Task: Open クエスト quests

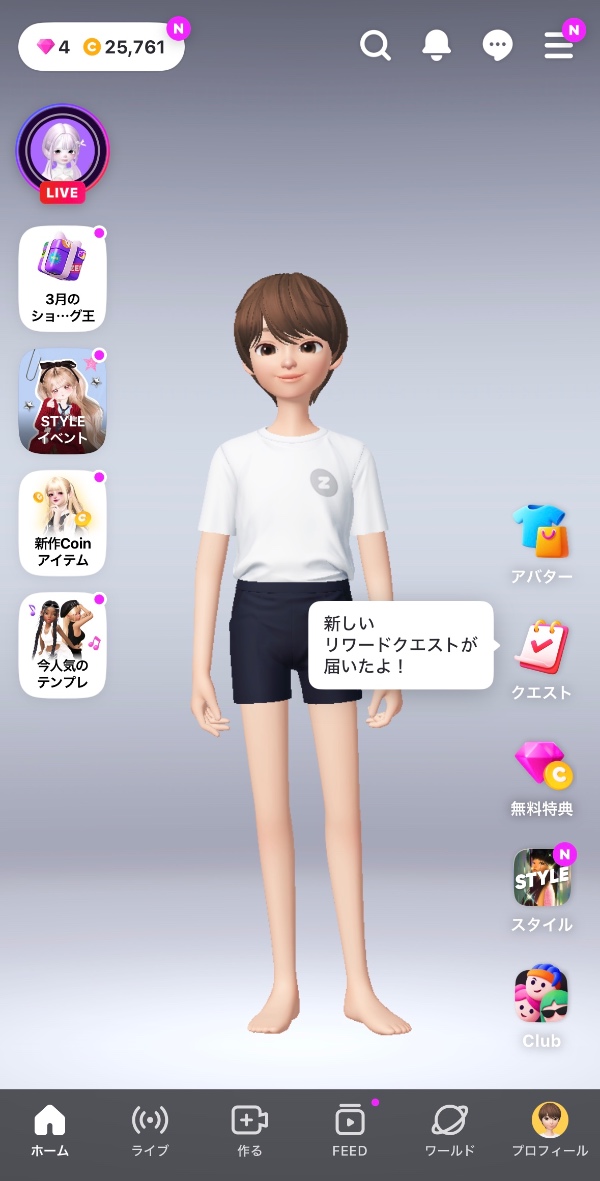Action: (541, 658)
